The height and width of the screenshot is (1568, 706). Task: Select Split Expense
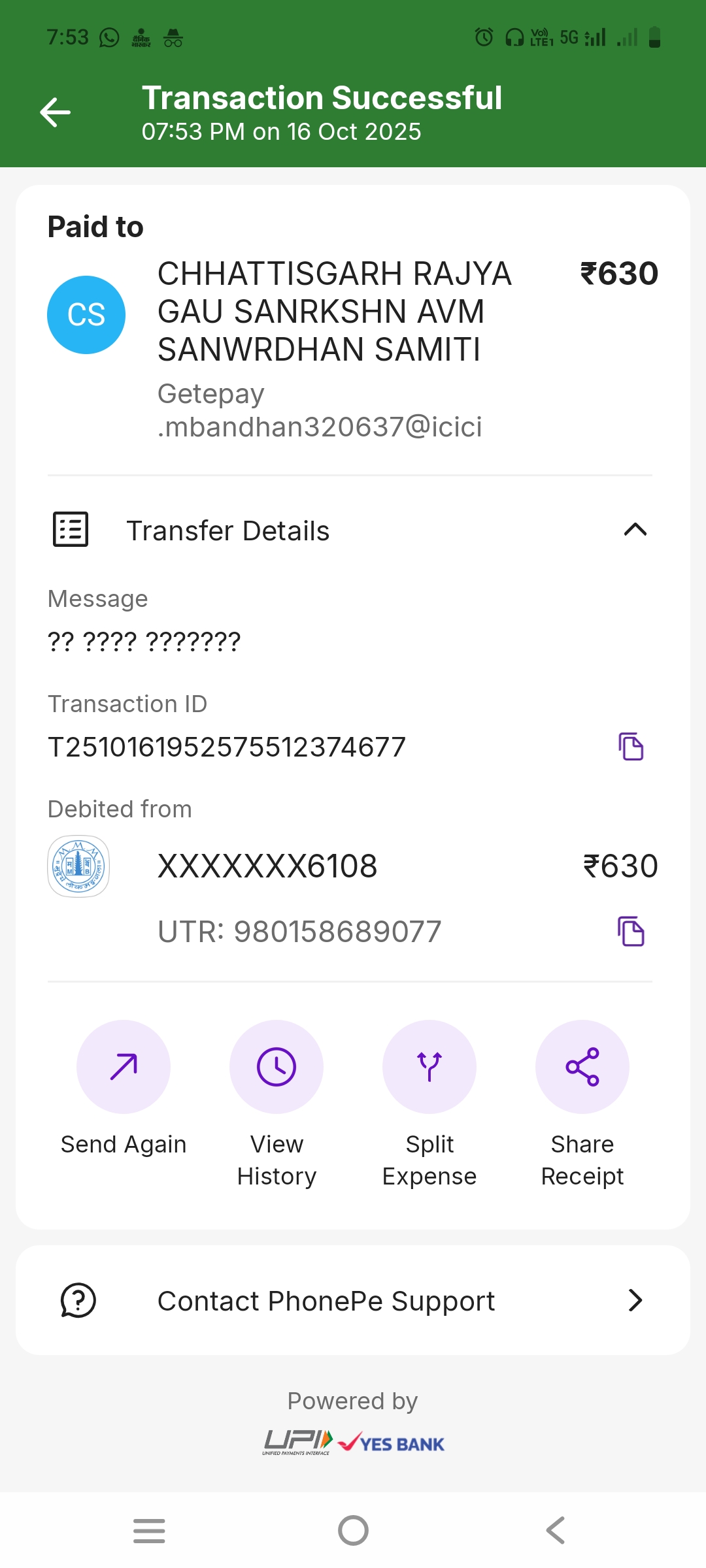[x=429, y=1067]
